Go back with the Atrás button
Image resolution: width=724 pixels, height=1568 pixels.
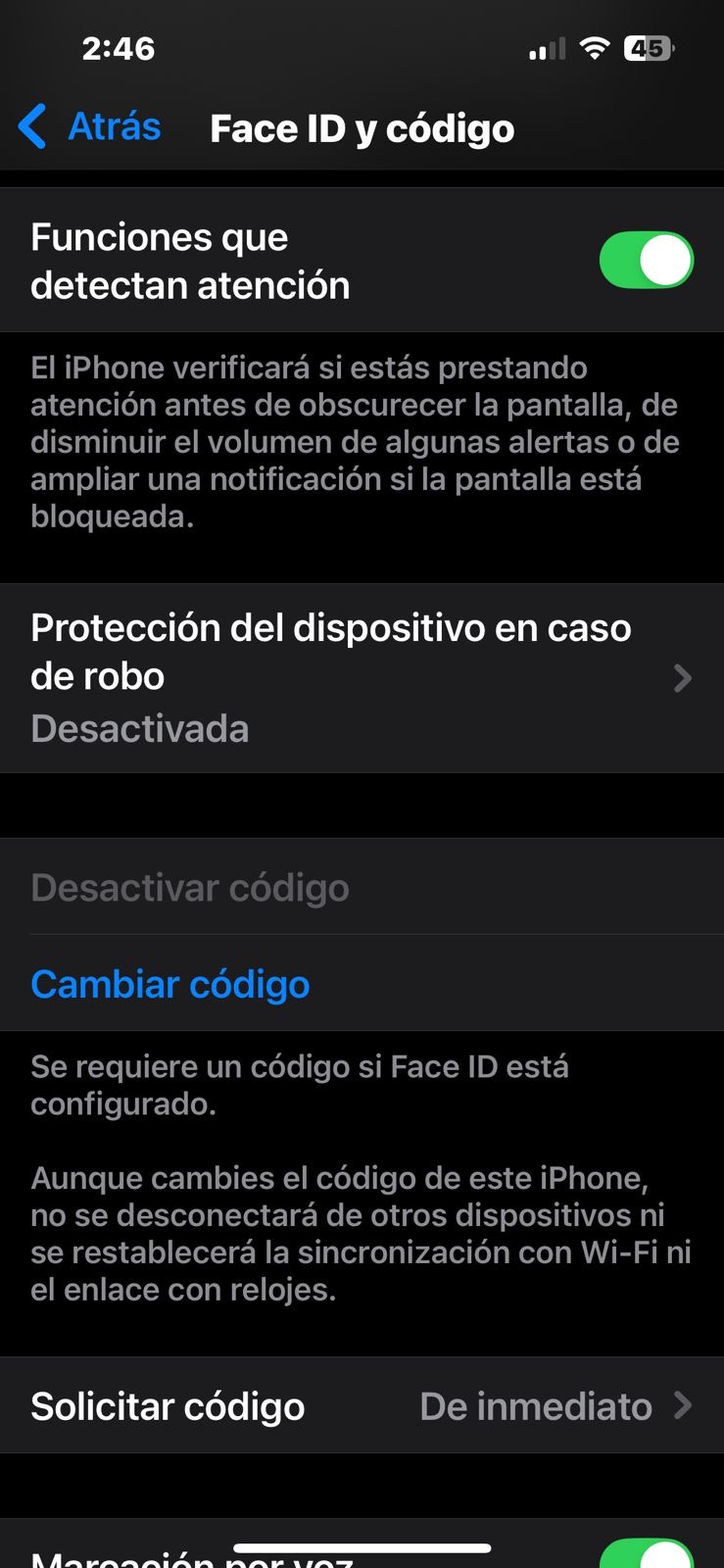tap(90, 127)
